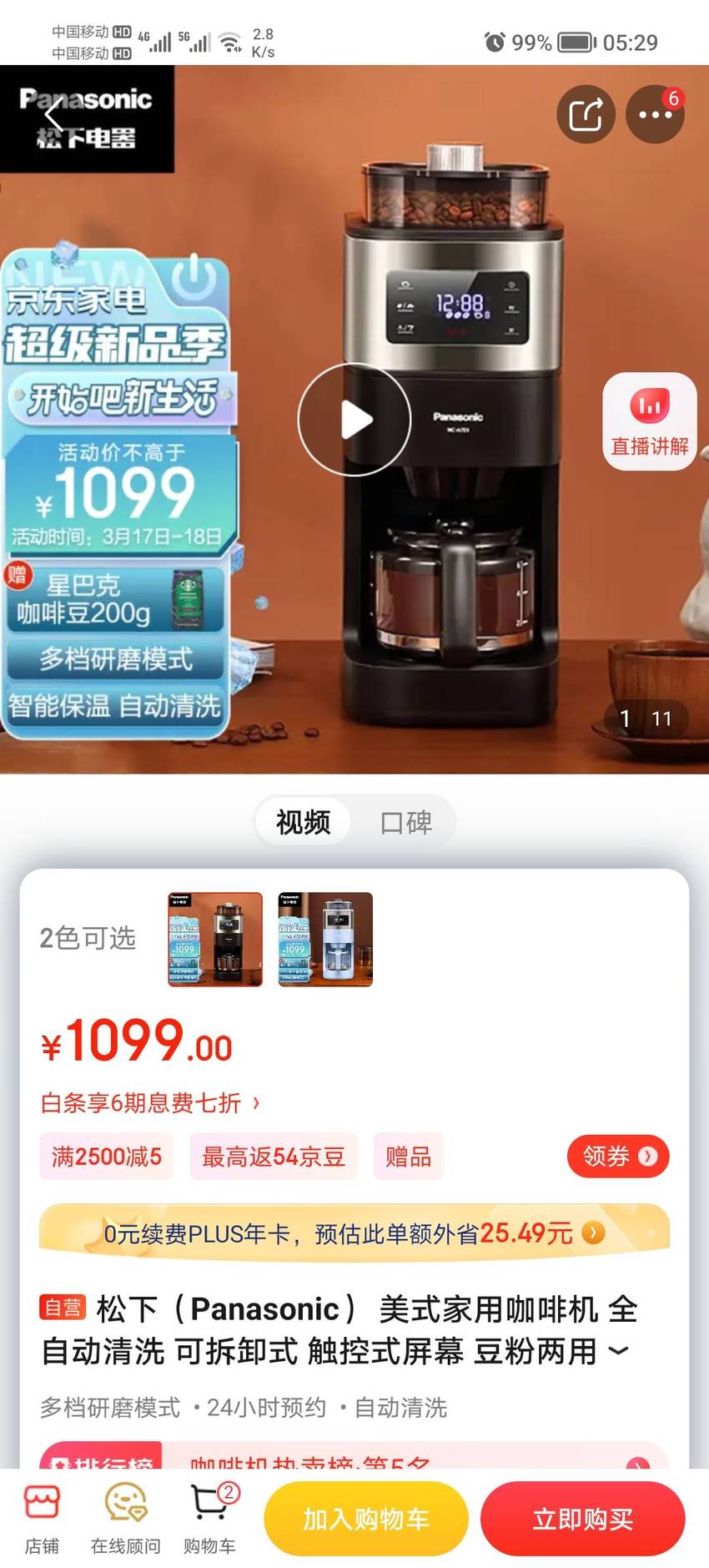This screenshot has height=1568, width=709.
Task: Go back using the top-left arrow
Action: 53,115
